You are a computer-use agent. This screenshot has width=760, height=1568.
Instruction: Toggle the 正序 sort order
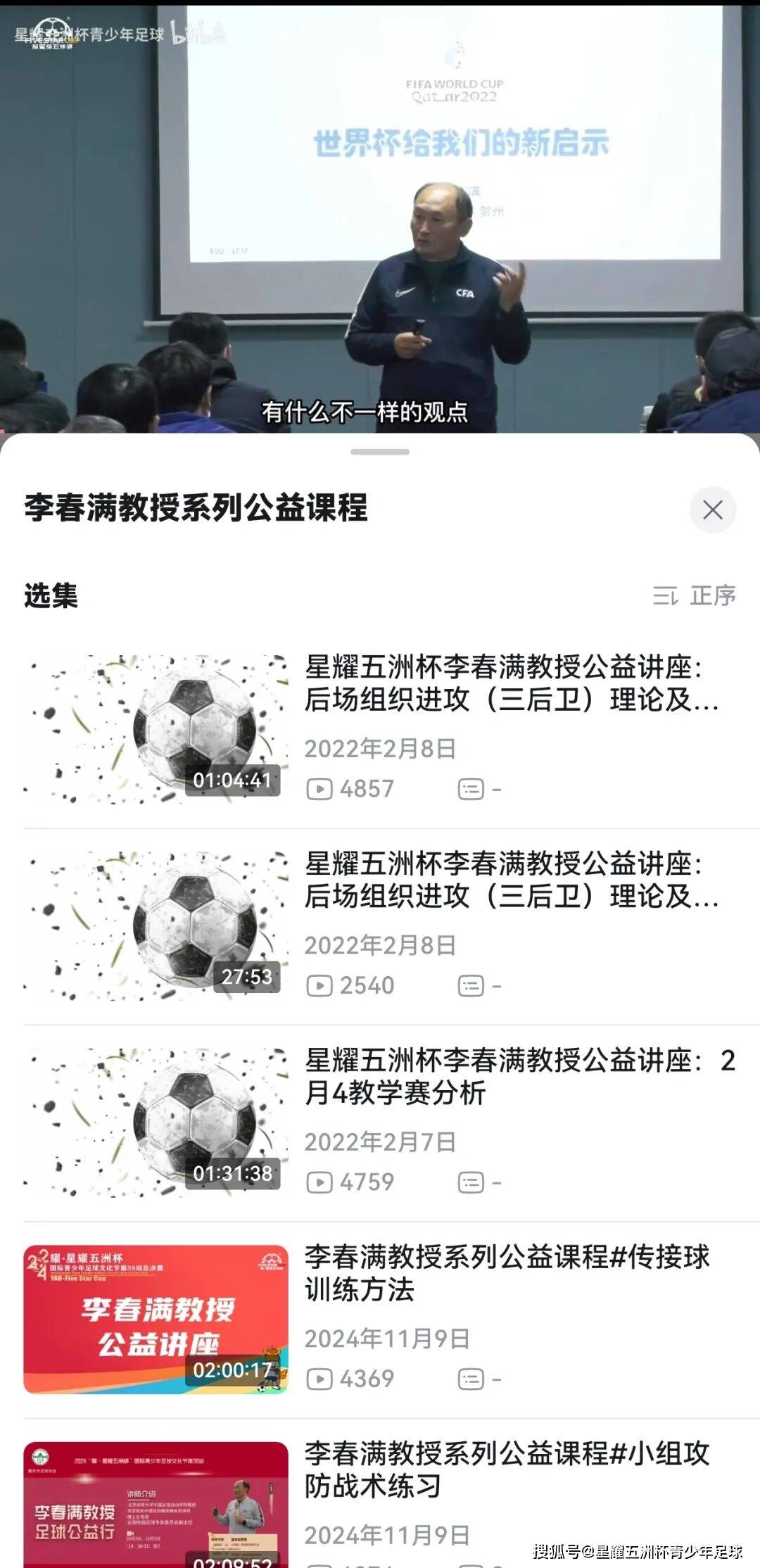[694, 596]
